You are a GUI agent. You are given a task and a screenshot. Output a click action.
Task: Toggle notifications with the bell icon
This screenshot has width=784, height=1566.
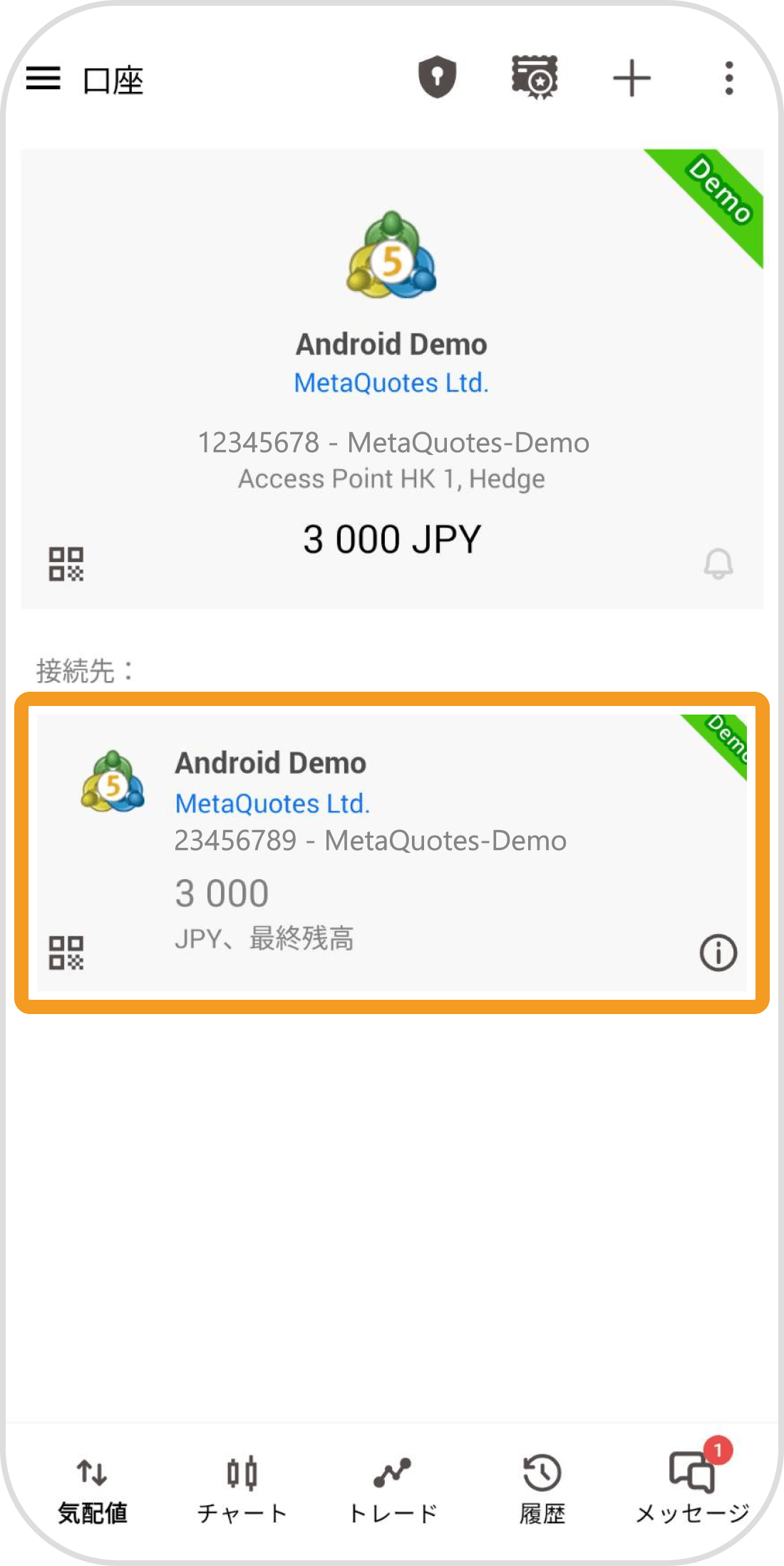click(718, 565)
